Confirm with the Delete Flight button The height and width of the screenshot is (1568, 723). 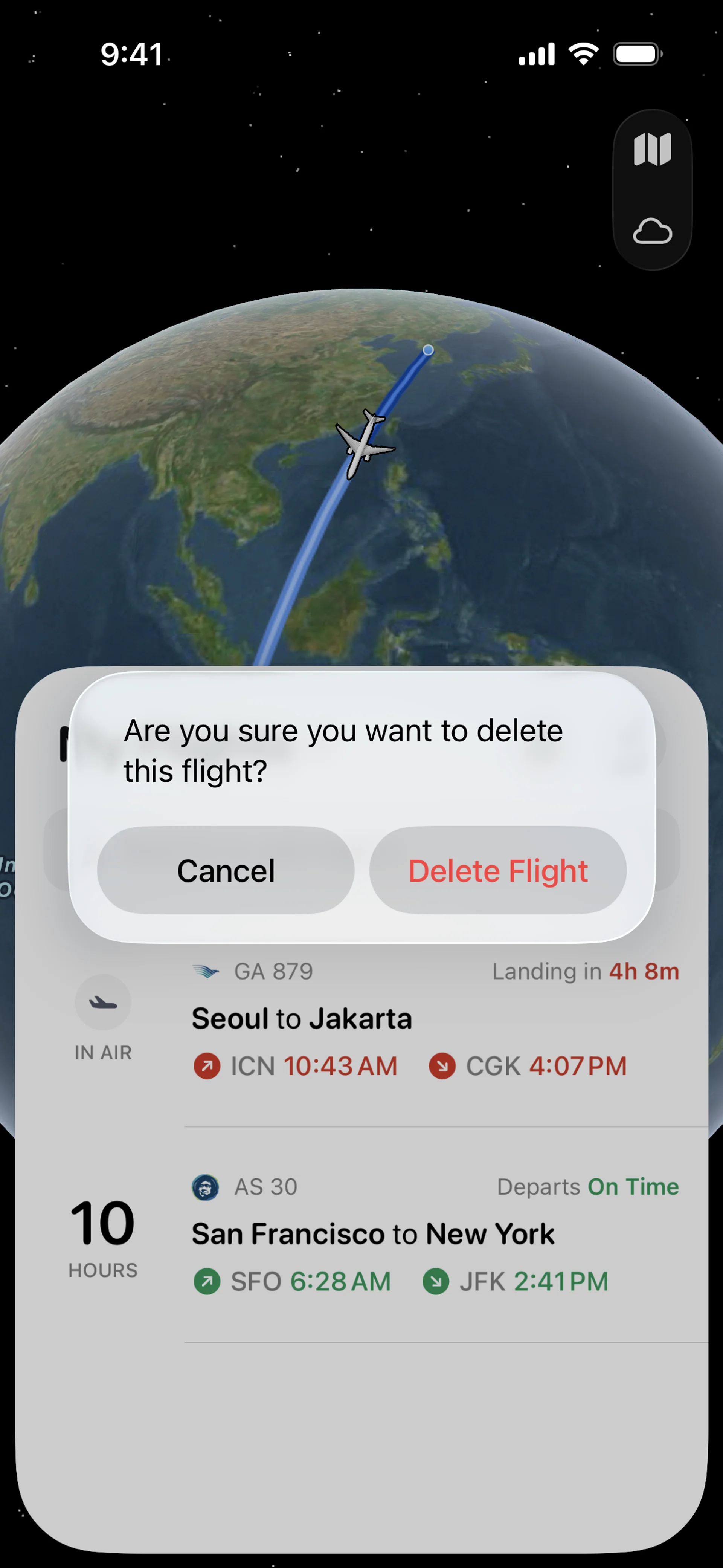point(497,870)
